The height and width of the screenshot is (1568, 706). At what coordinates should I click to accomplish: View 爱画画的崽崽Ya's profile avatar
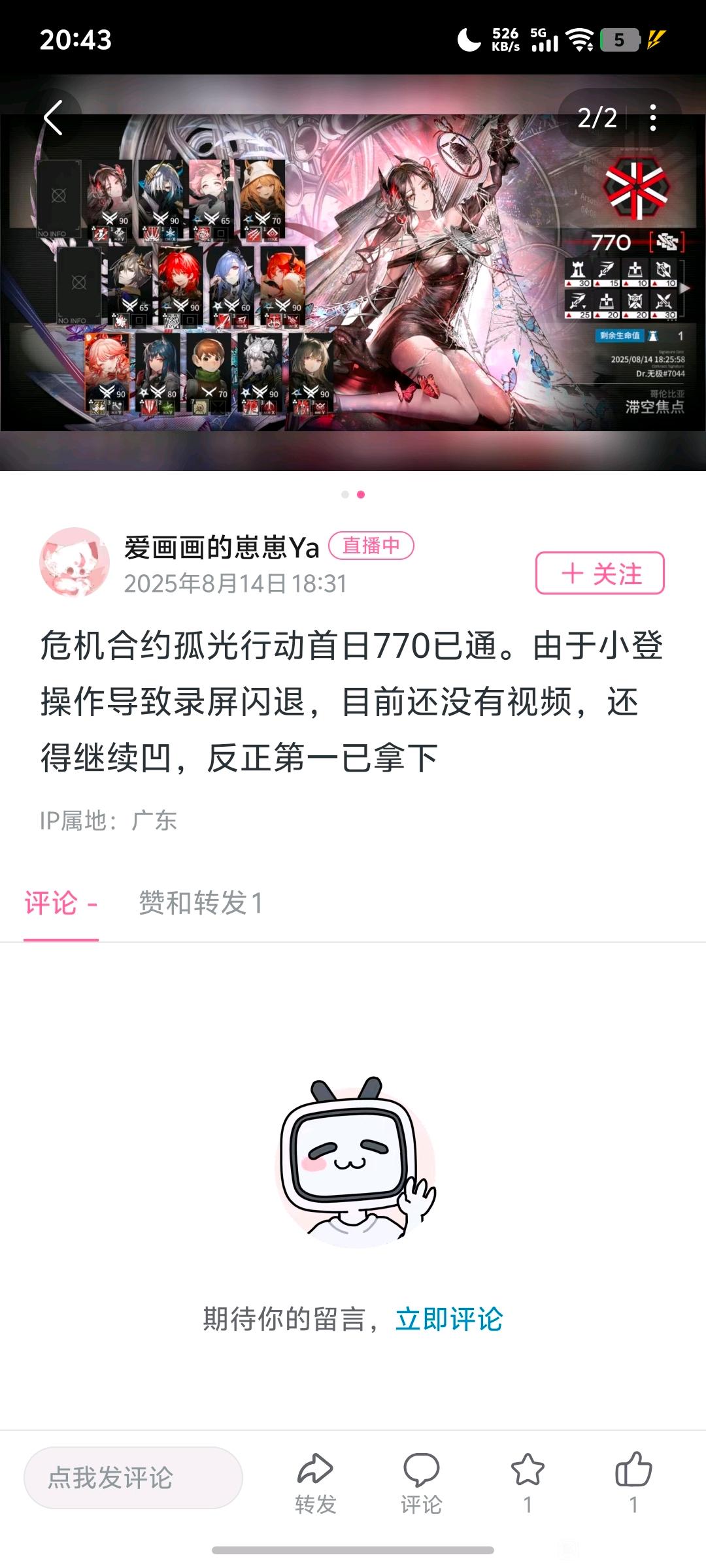click(x=75, y=562)
